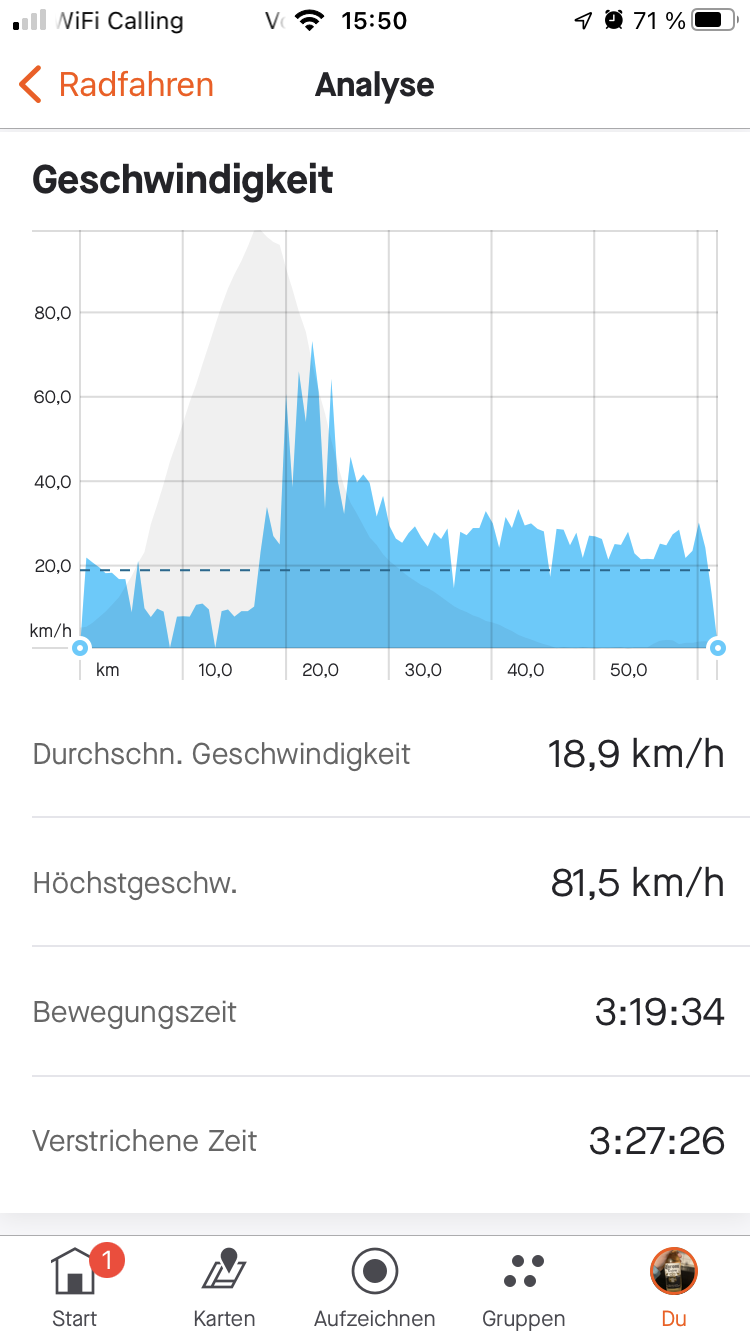Tap the left chart range handle
The width and height of the screenshot is (750, 1334).
coord(80,648)
